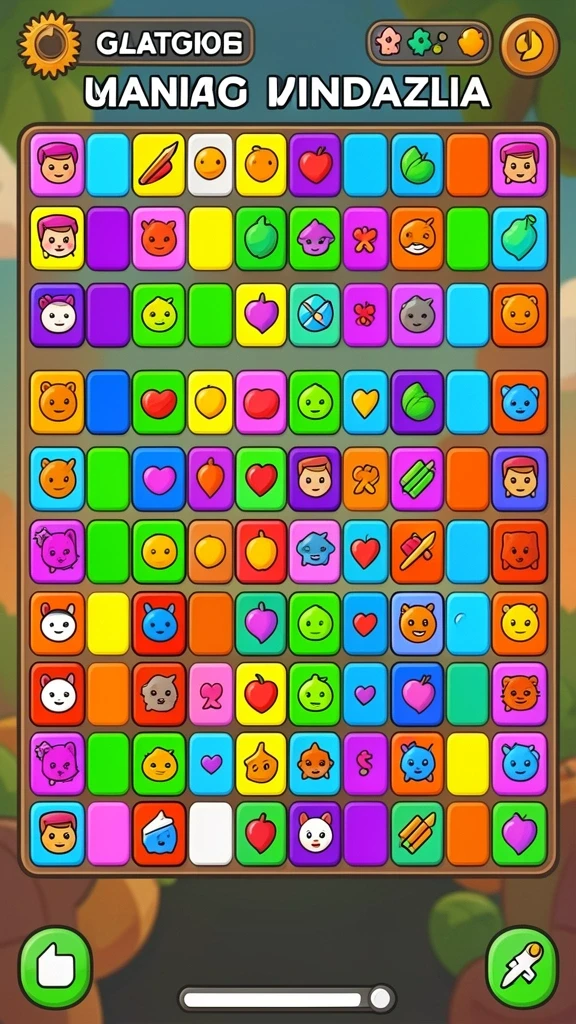Tap the pink tile with red apple
The width and height of the screenshot is (576, 1024).
(261, 402)
